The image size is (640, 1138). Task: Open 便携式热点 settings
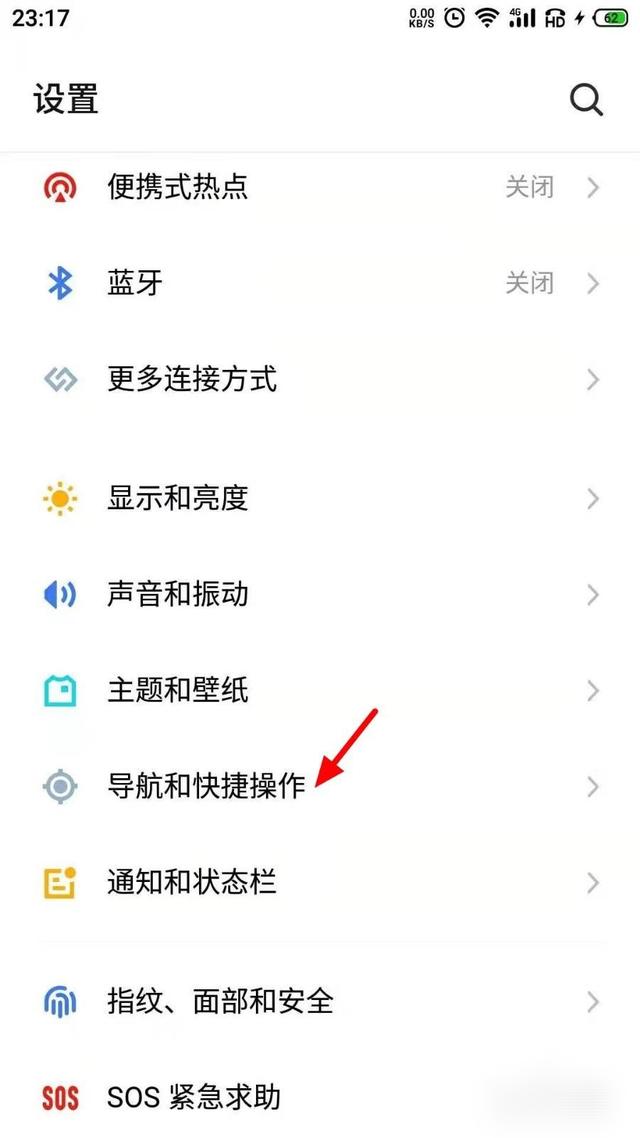click(320, 187)
